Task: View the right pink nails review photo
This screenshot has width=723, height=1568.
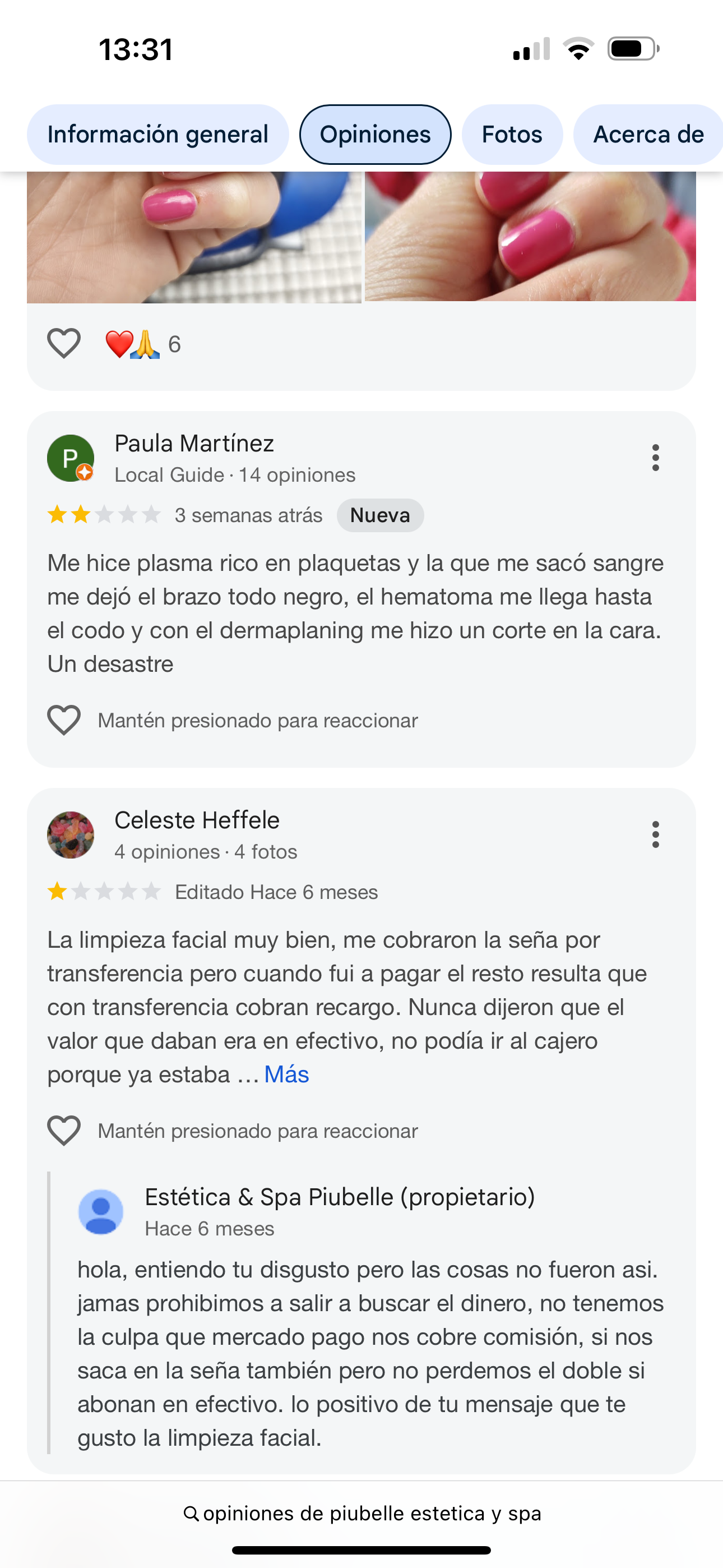Action: click(x=530, y=236)
